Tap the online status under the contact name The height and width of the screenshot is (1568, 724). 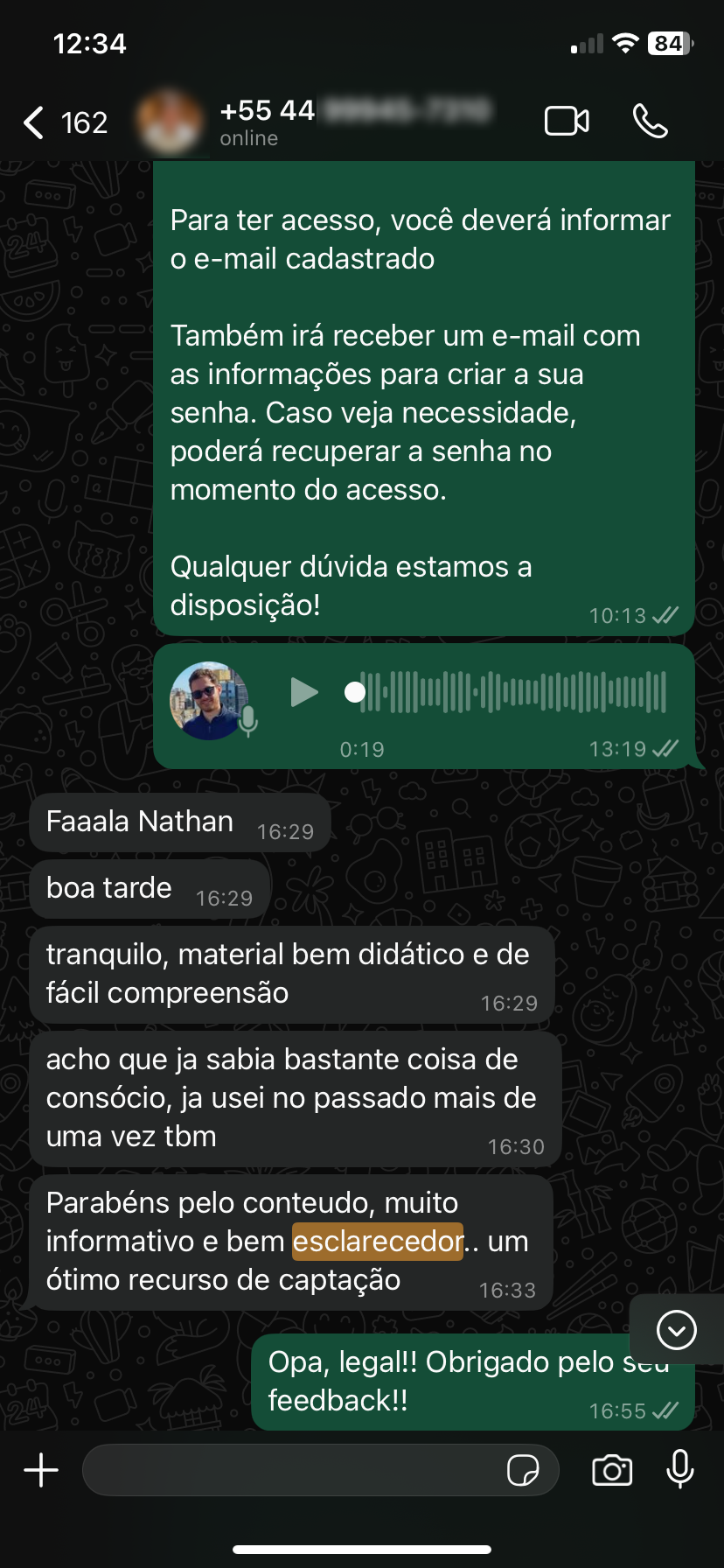tap(249, 138)
